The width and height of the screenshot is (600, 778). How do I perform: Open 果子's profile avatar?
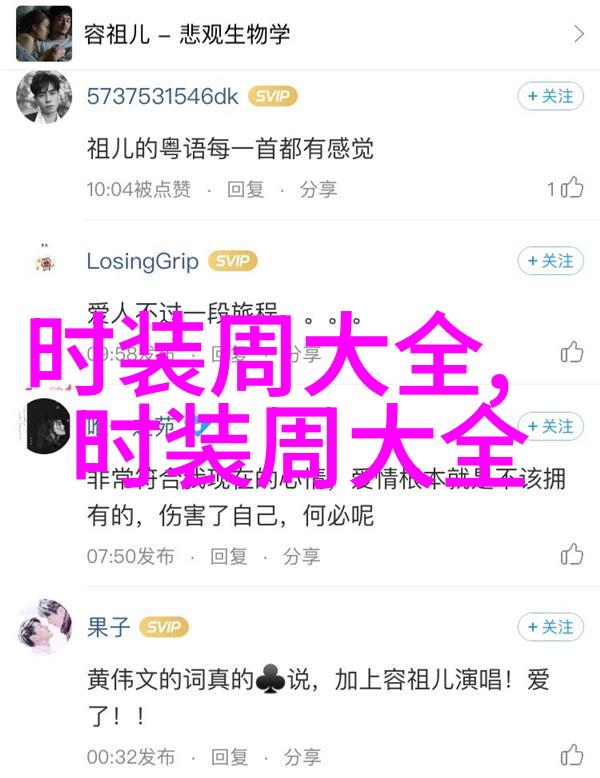click(45, 628)
